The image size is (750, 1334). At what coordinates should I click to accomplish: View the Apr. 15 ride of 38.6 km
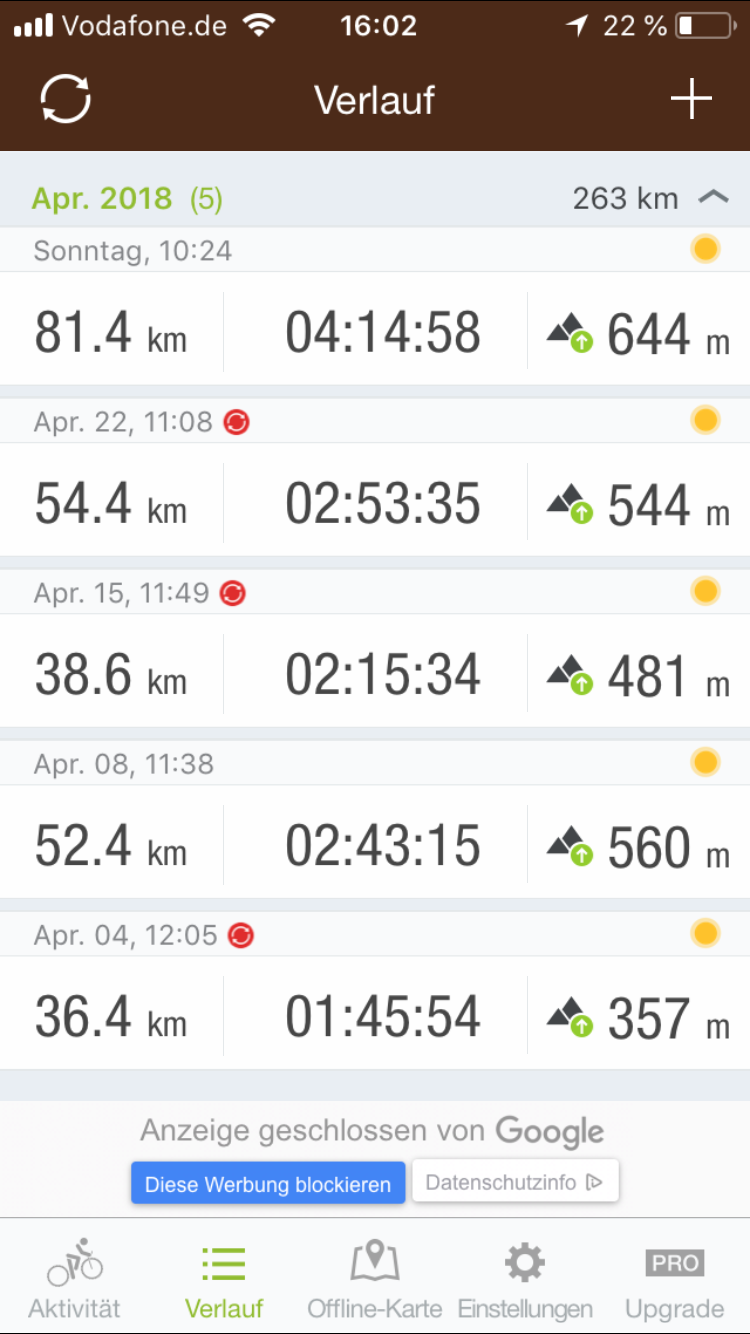click(375, 673)
